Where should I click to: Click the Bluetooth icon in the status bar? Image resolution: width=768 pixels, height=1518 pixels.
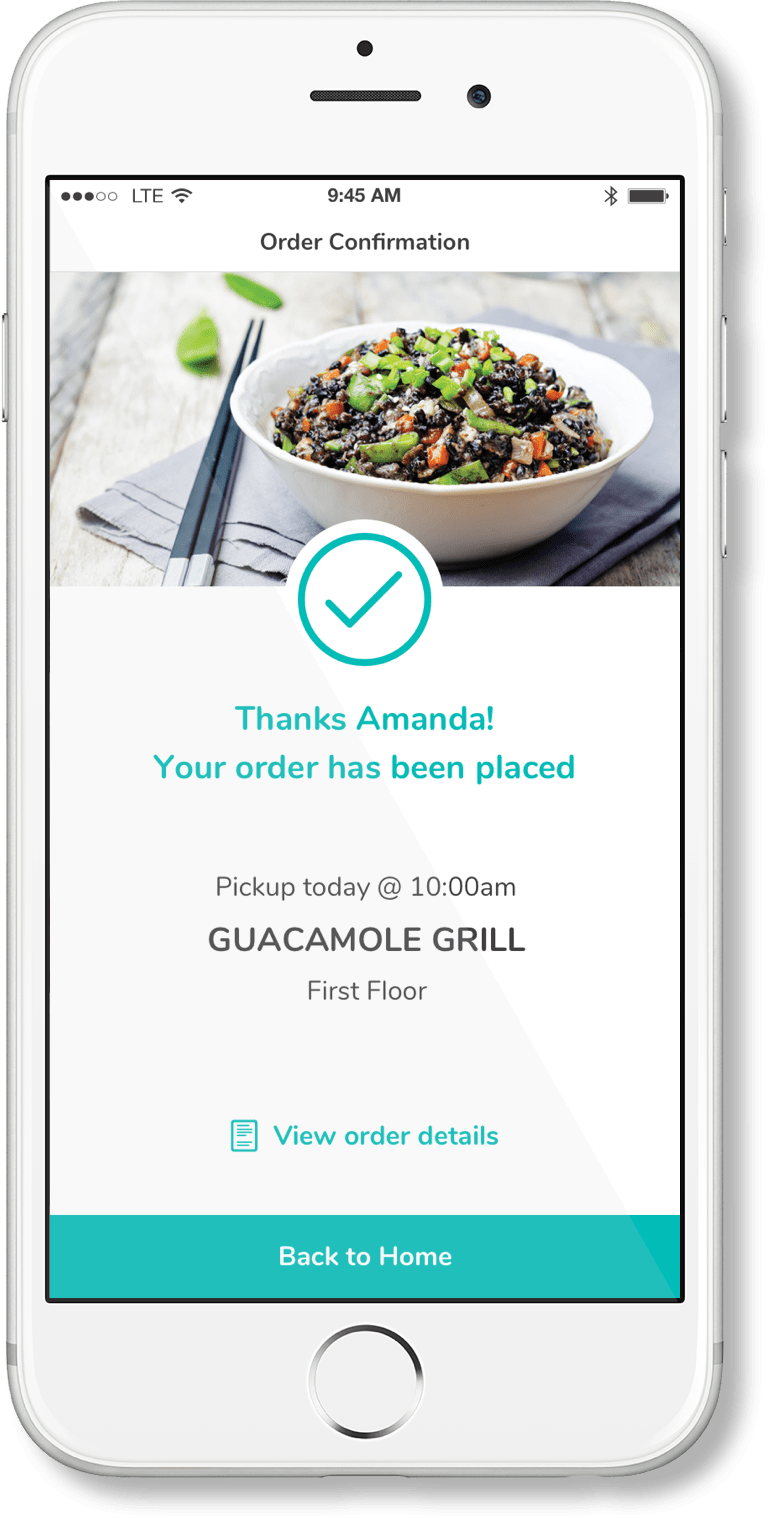610,196
